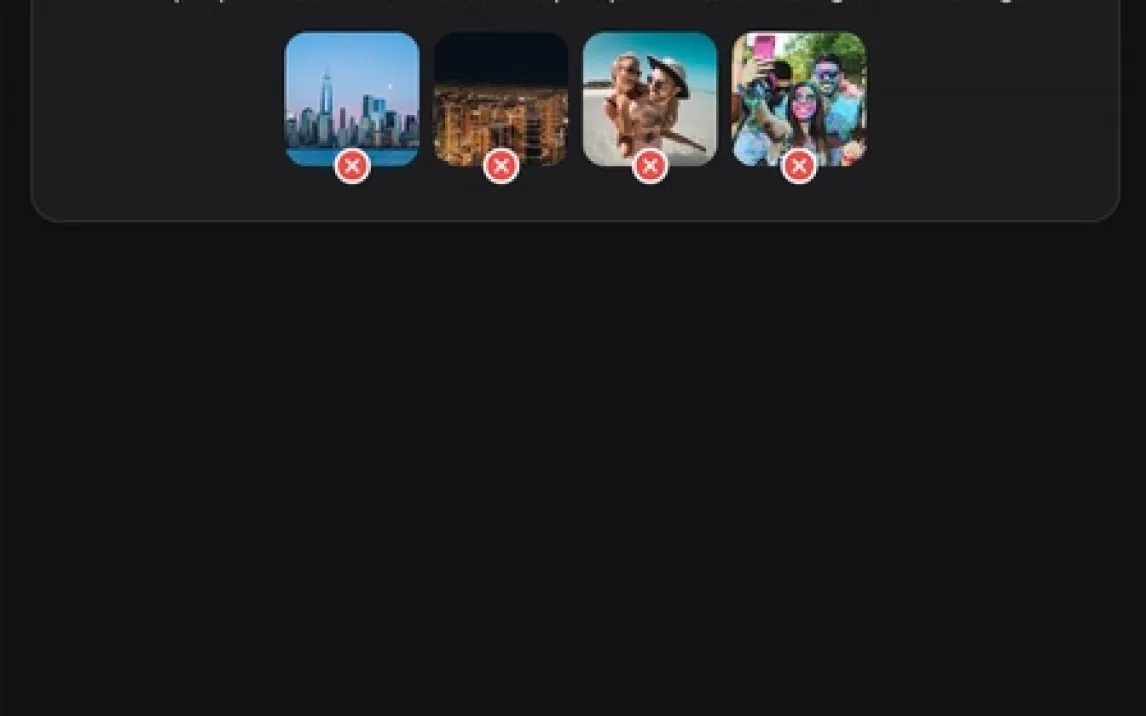Open the group selfie photo thumbnail
Screen dimensions: 1146x716
798,92
